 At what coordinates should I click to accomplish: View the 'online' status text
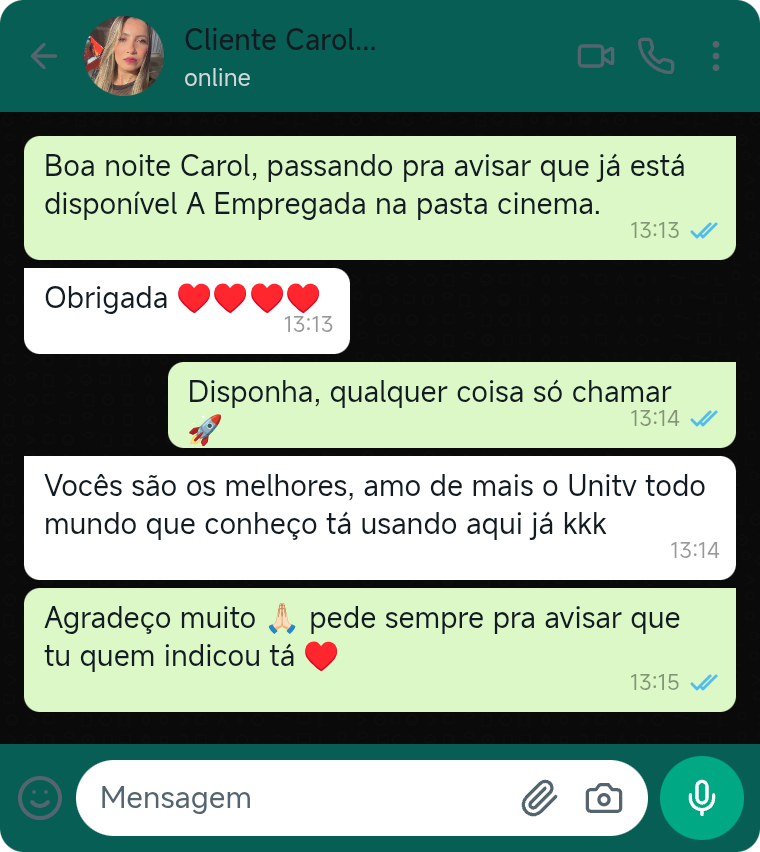tap(217, 77)
